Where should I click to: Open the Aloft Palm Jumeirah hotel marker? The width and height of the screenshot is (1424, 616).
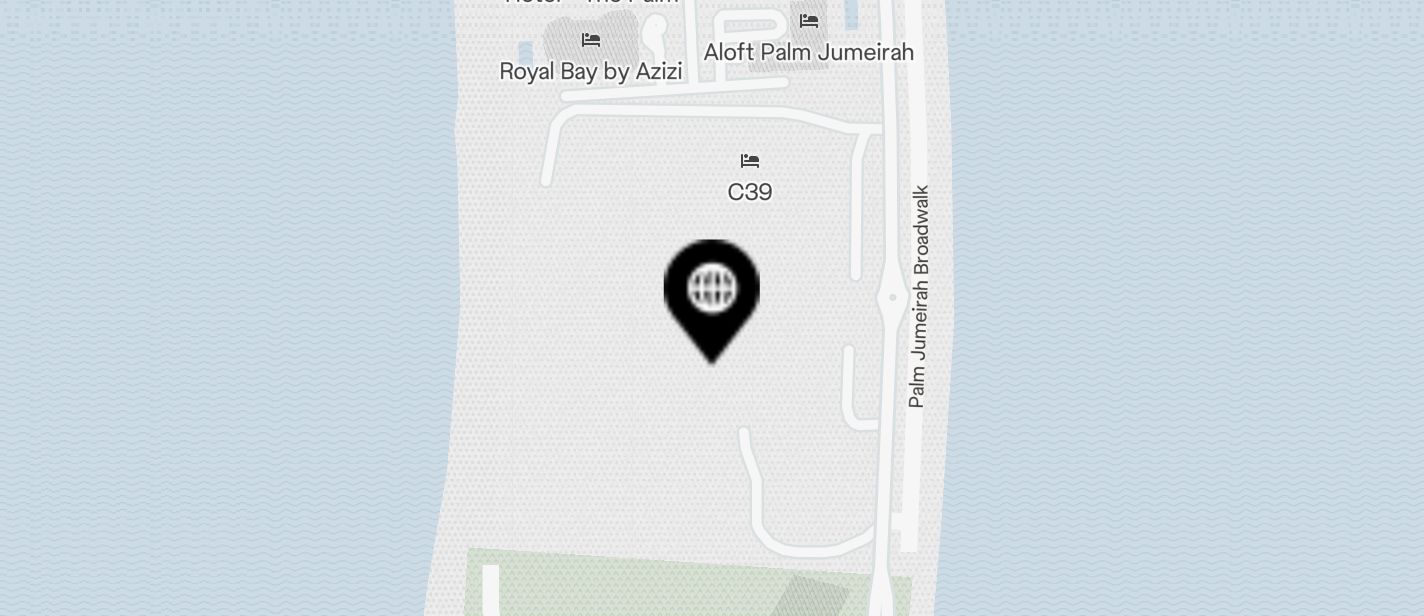[x=809, y=22]
